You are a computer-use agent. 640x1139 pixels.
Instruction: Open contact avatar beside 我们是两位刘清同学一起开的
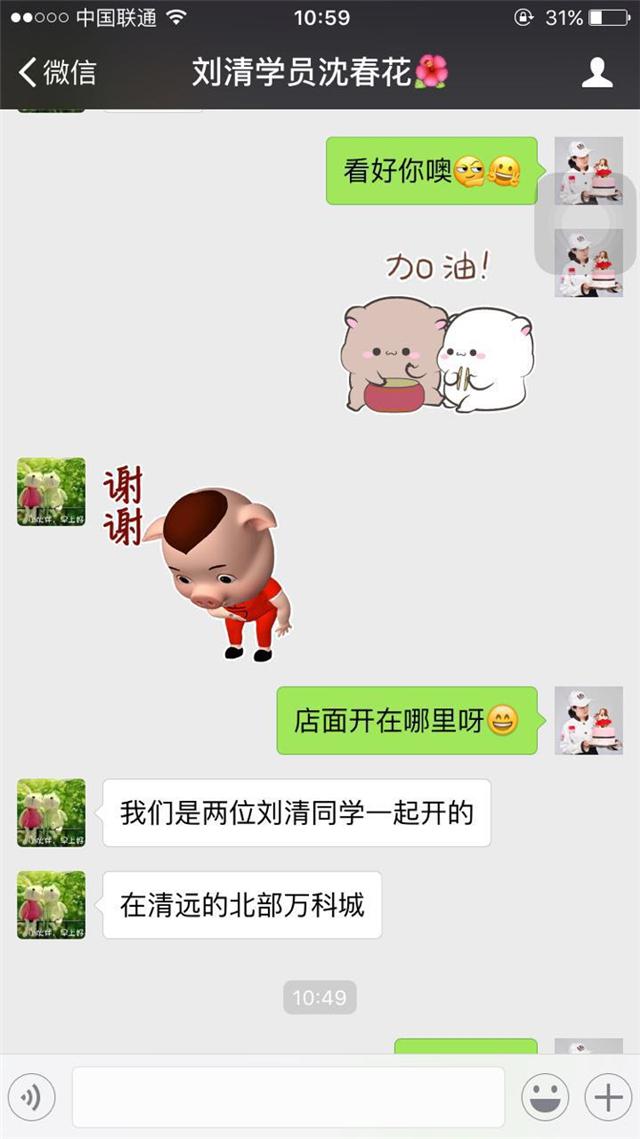pyautogui.click(x=51, y=813)
